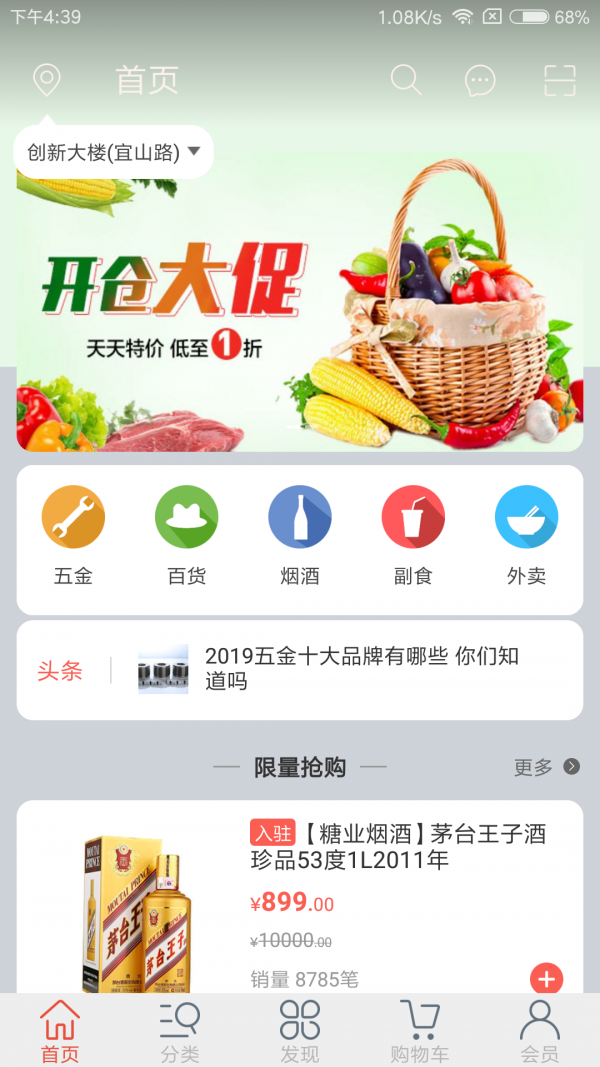Add 茅台王子酒 to cart with plus button
This screenshot has height=1067, width=600.
[547, 979]
